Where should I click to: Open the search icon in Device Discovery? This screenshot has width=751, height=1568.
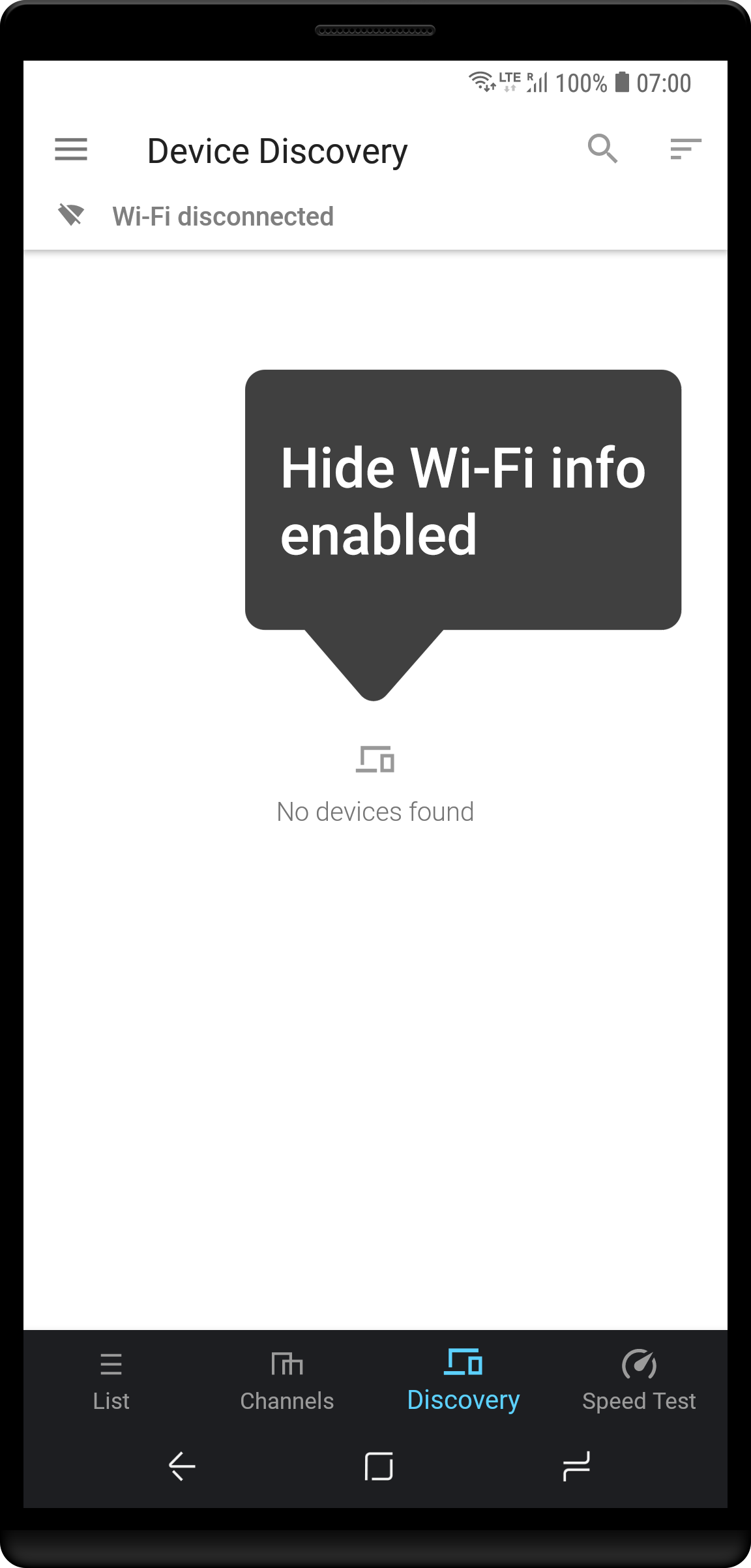602,149
